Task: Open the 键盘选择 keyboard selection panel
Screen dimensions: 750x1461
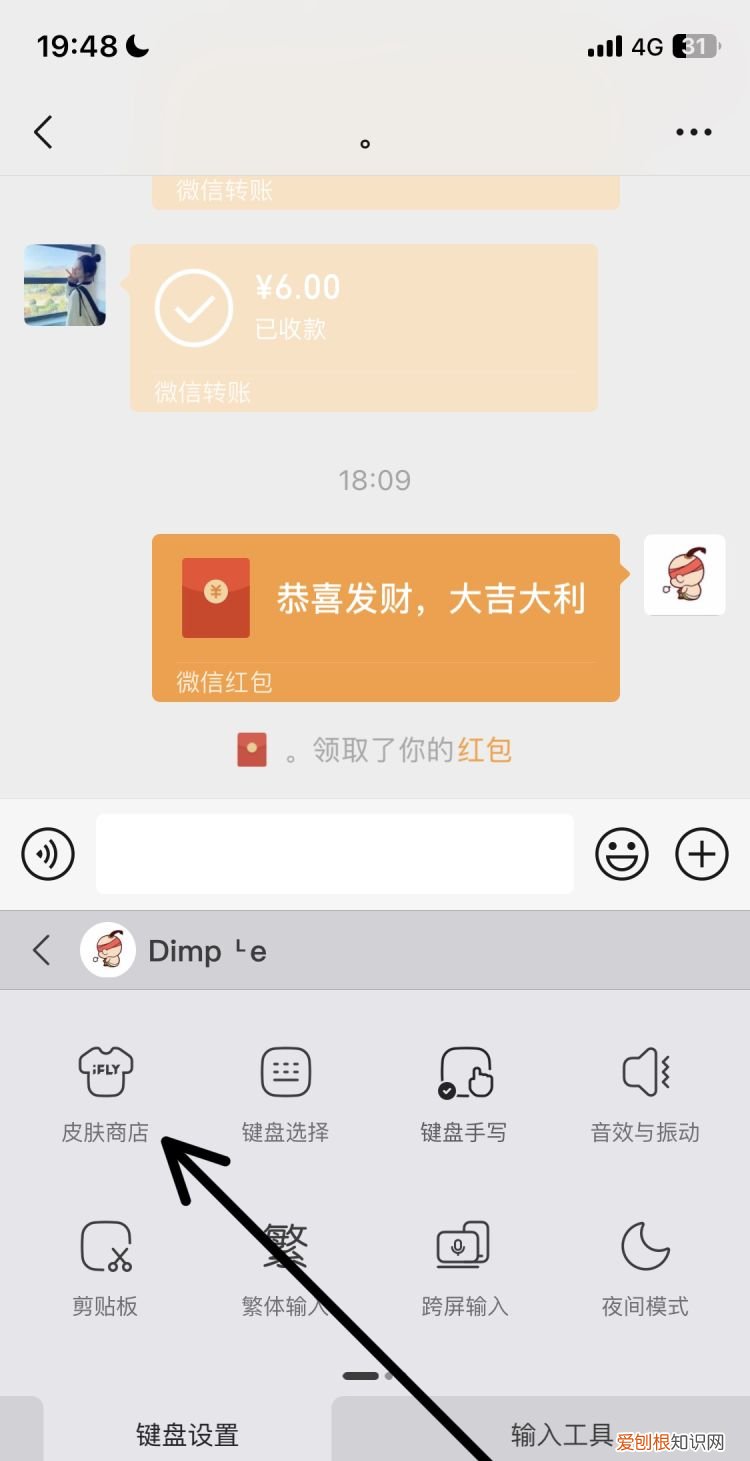Action: [284, 1090]
